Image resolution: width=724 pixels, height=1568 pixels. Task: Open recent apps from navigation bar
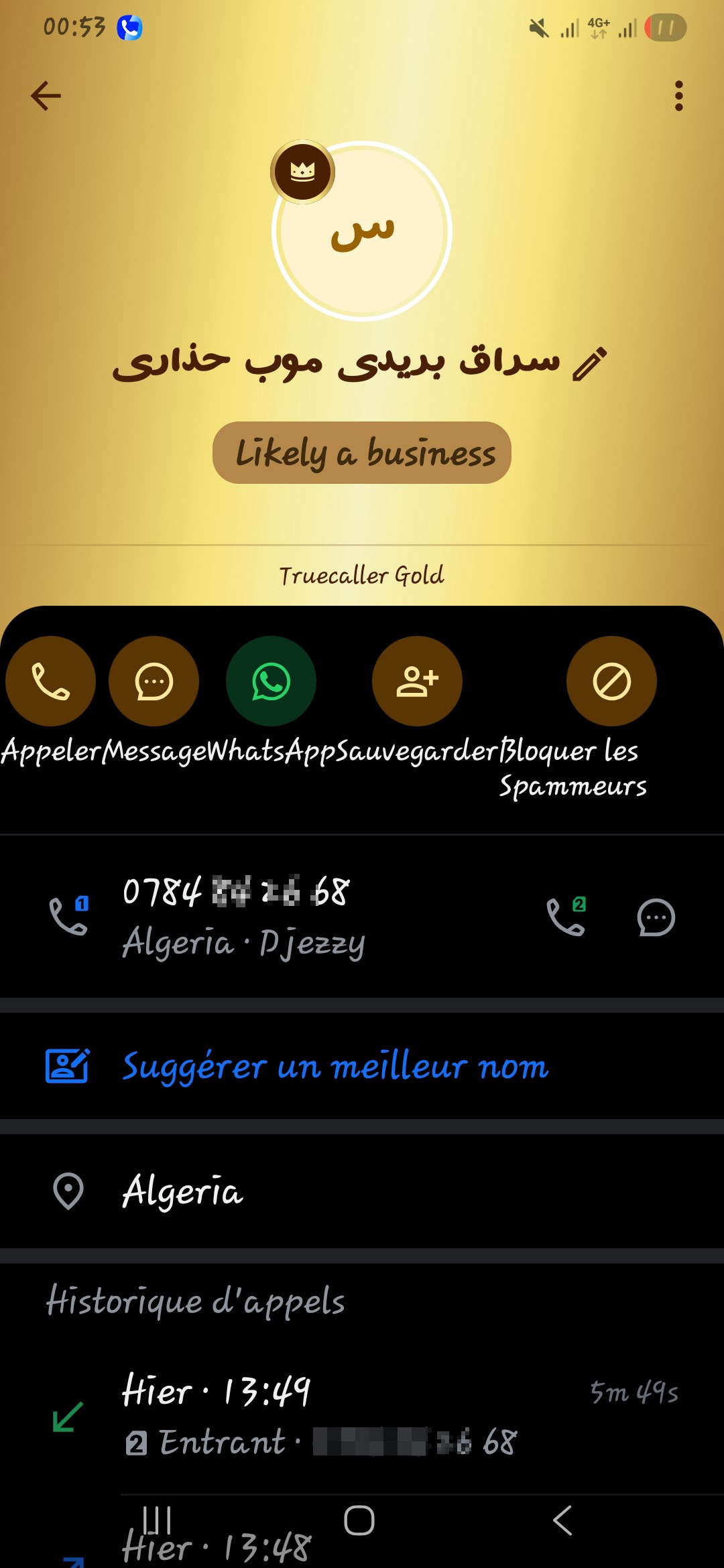pos(157,1520)
